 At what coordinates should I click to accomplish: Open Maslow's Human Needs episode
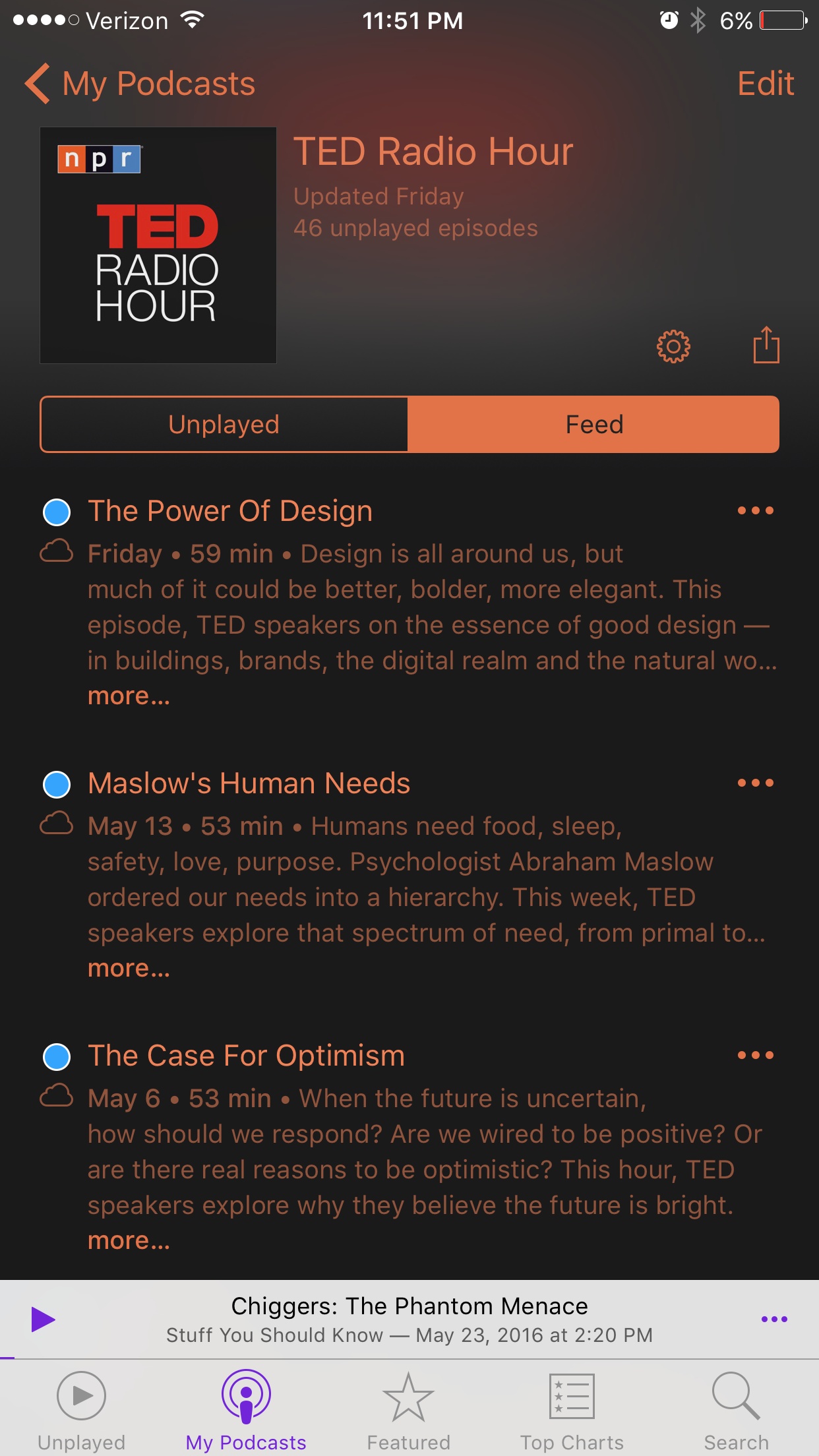pyautogui.click(x=249, y=783)
